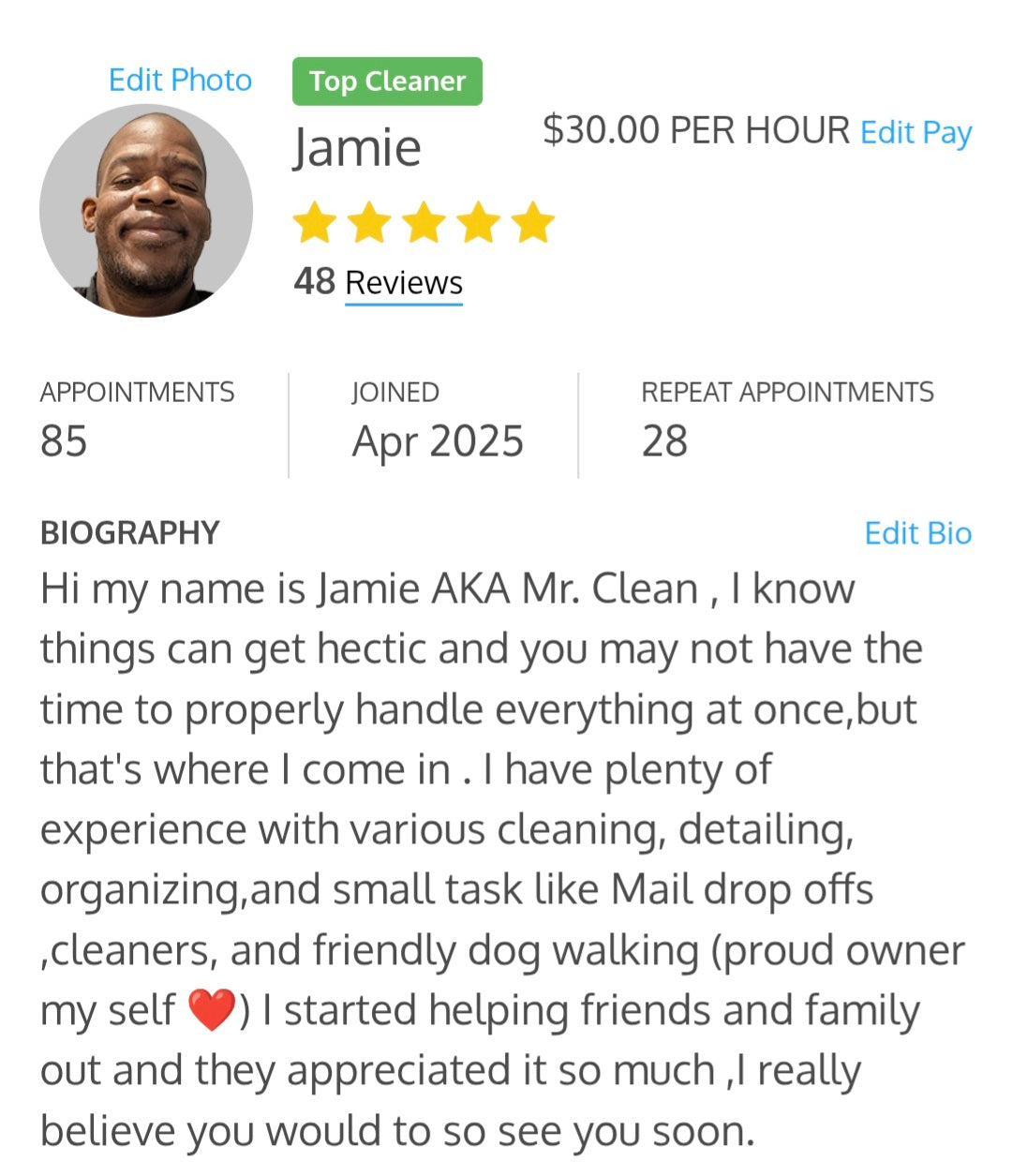Tap the Edit Photo link
Screen dimensions: 1012x1176
pos(180,81)
